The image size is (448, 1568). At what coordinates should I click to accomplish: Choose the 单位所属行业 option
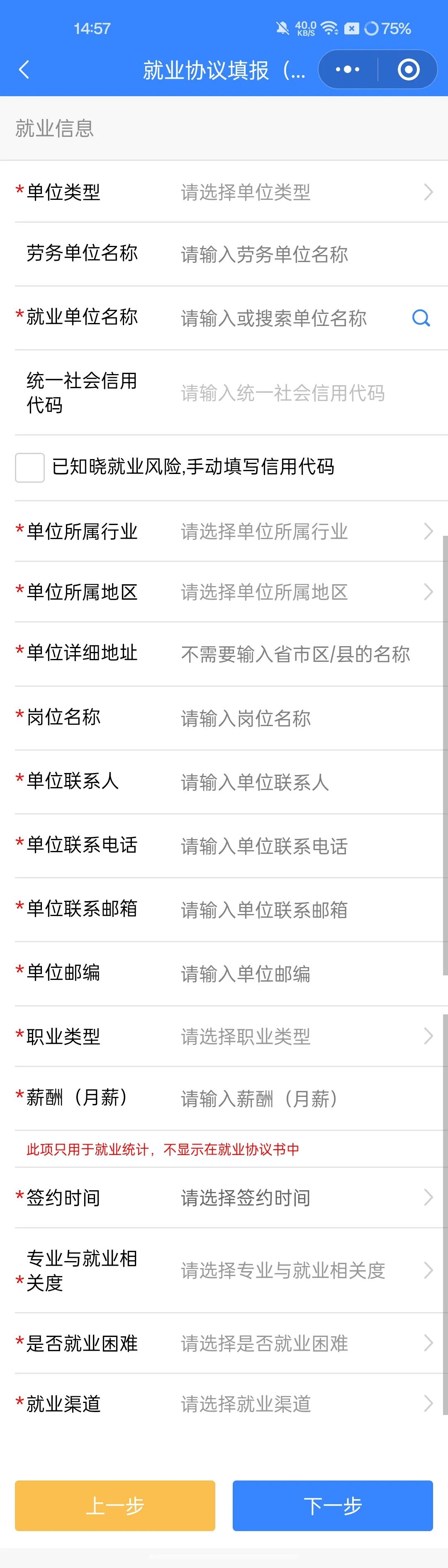pyautogui.click(x=304, y=531)
